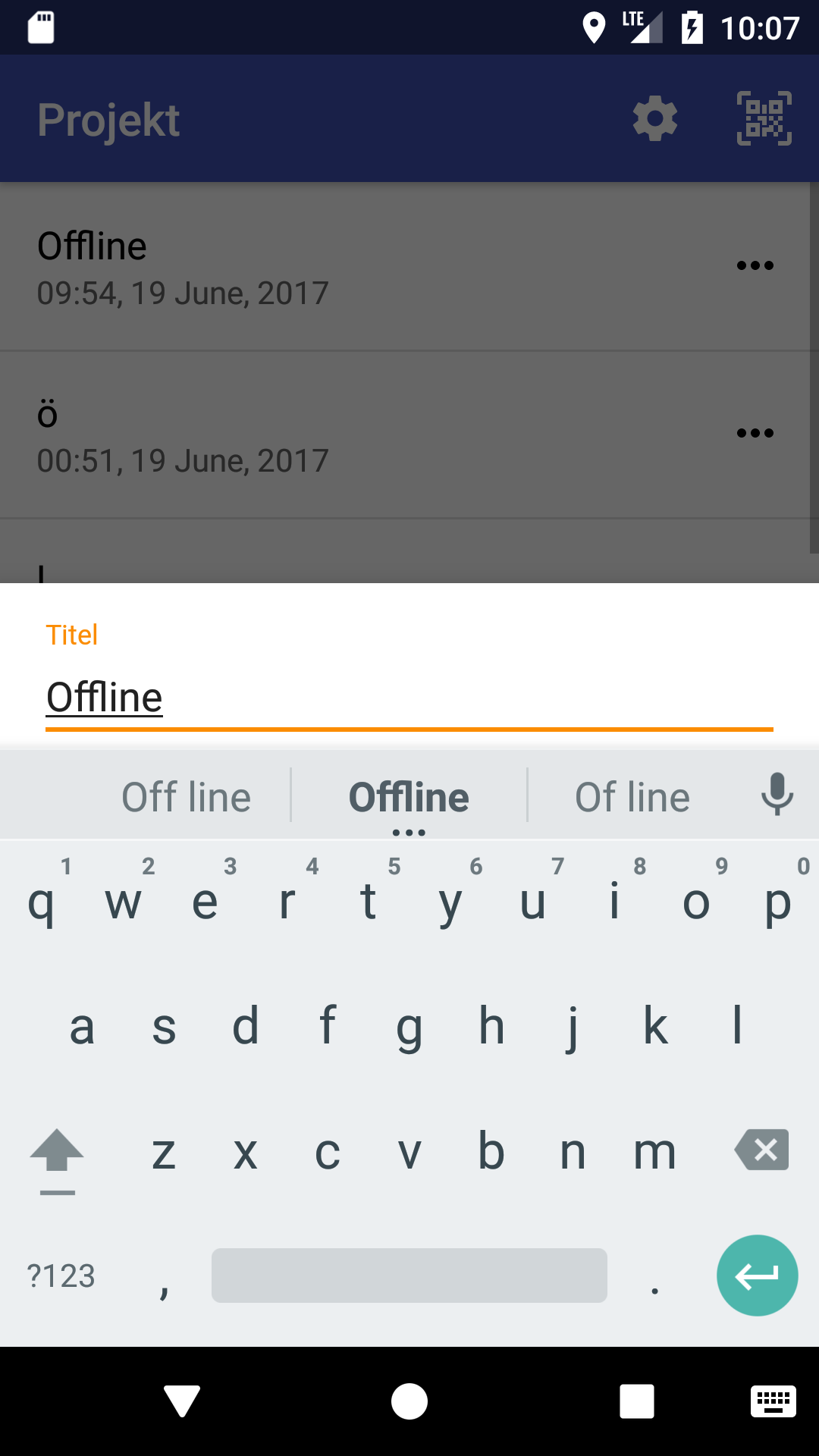Tap the space bar
The width and height of the screenshot is (819, 1456).
[x=409, y=1276]
